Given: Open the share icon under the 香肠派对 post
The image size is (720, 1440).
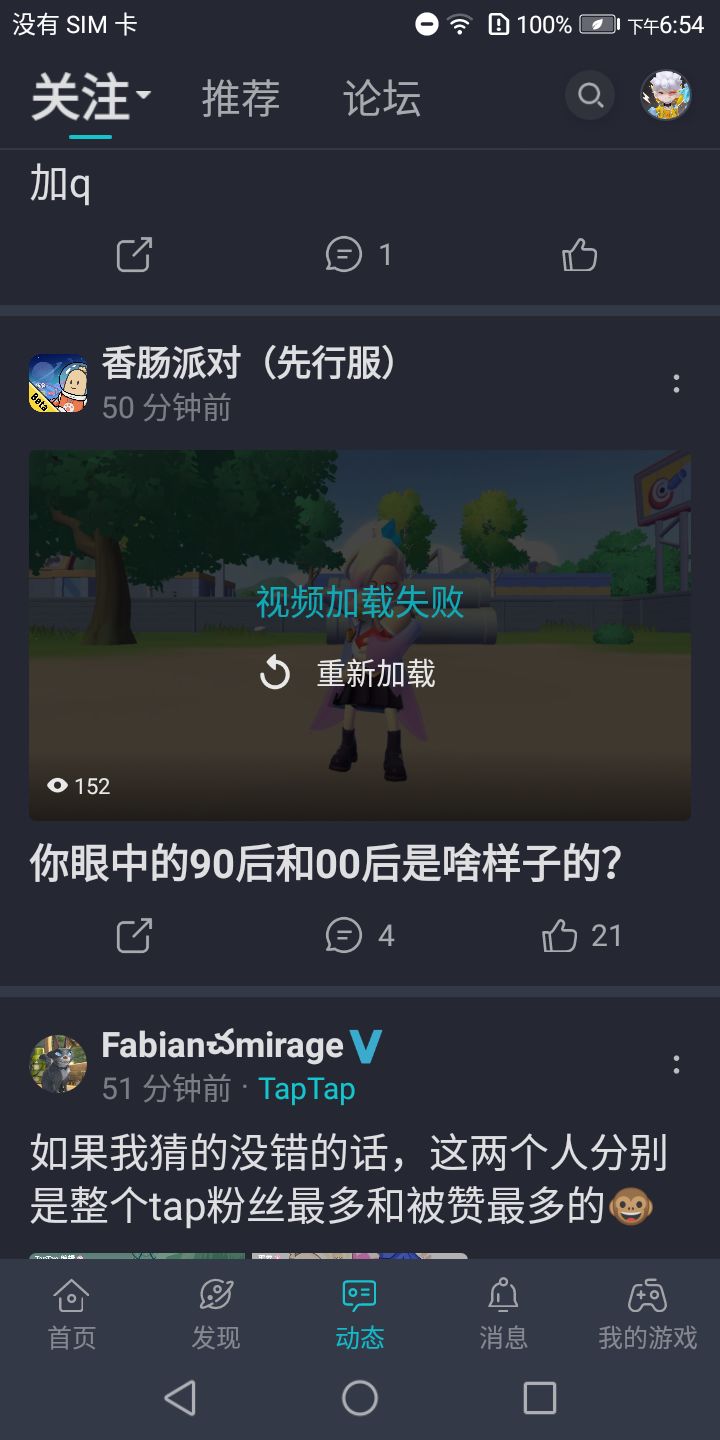Looking at the screenshot, I should point(133,936).
